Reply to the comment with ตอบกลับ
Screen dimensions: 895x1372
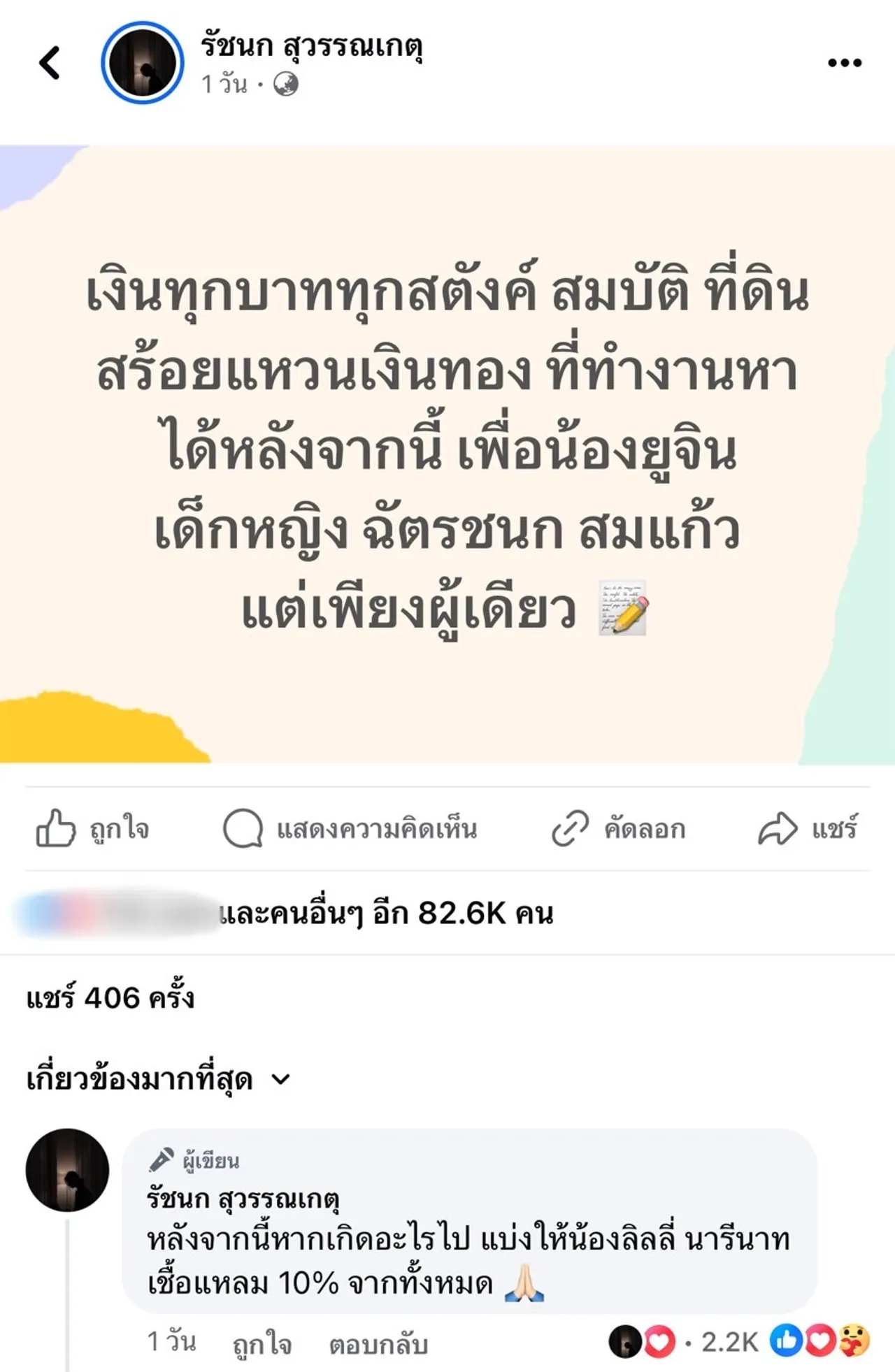coord(378,1343)
